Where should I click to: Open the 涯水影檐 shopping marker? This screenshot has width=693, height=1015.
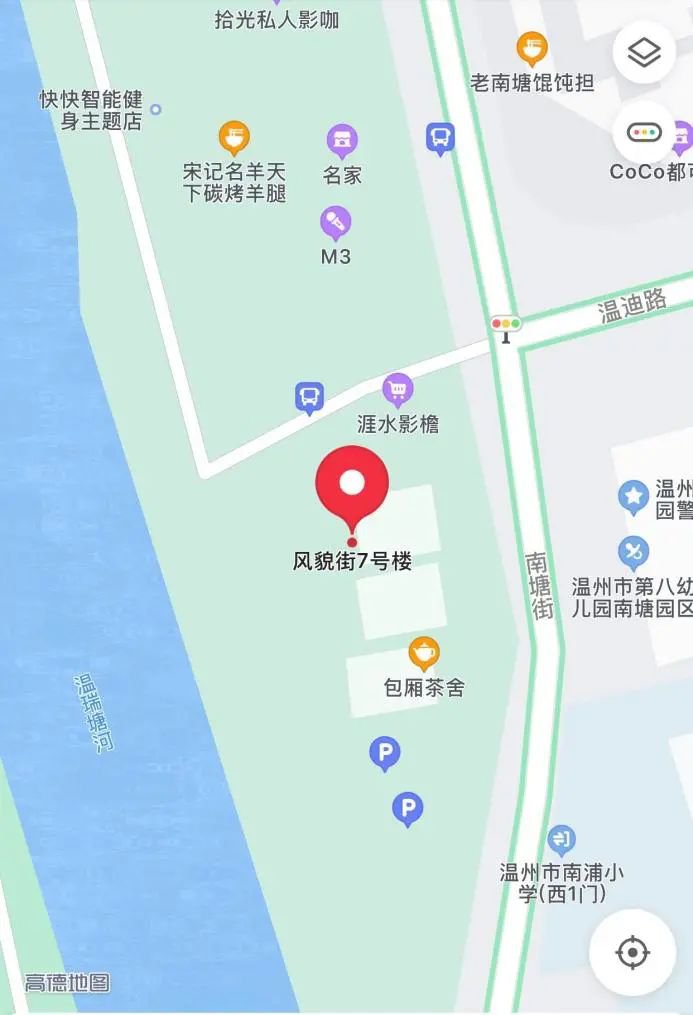[x=398, y=388]
